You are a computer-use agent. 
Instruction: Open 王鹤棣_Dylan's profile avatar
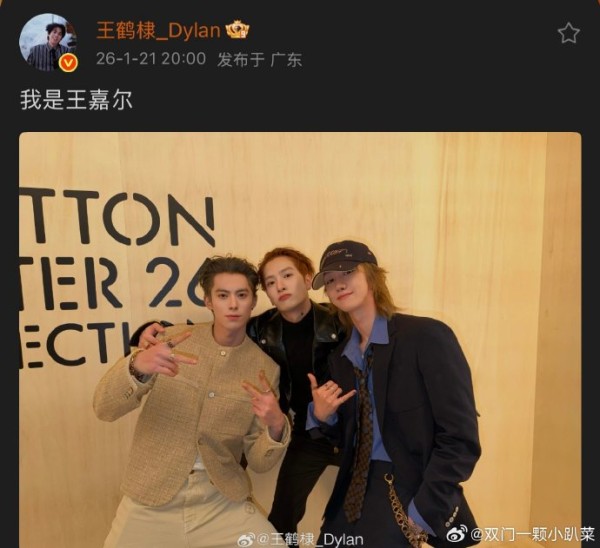(47, 42)
